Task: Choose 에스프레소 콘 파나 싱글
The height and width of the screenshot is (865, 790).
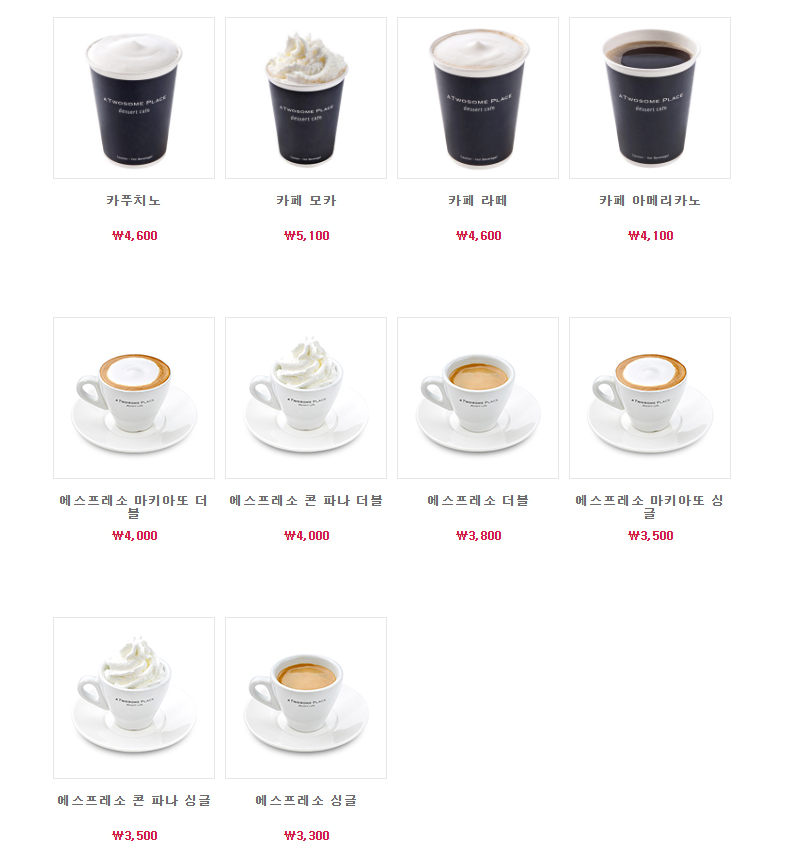Action: (134, 698)
